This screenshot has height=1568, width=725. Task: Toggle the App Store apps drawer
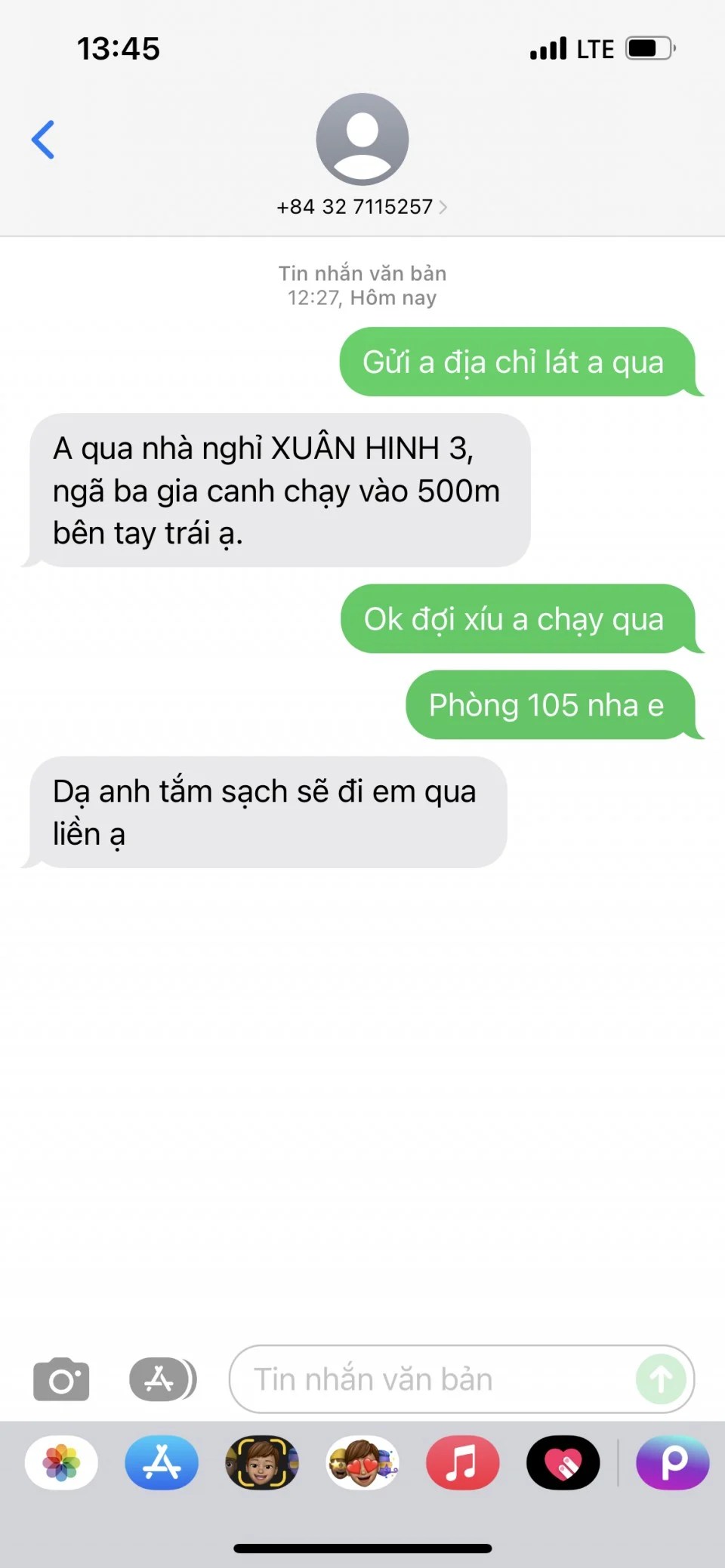point(162,1380)
